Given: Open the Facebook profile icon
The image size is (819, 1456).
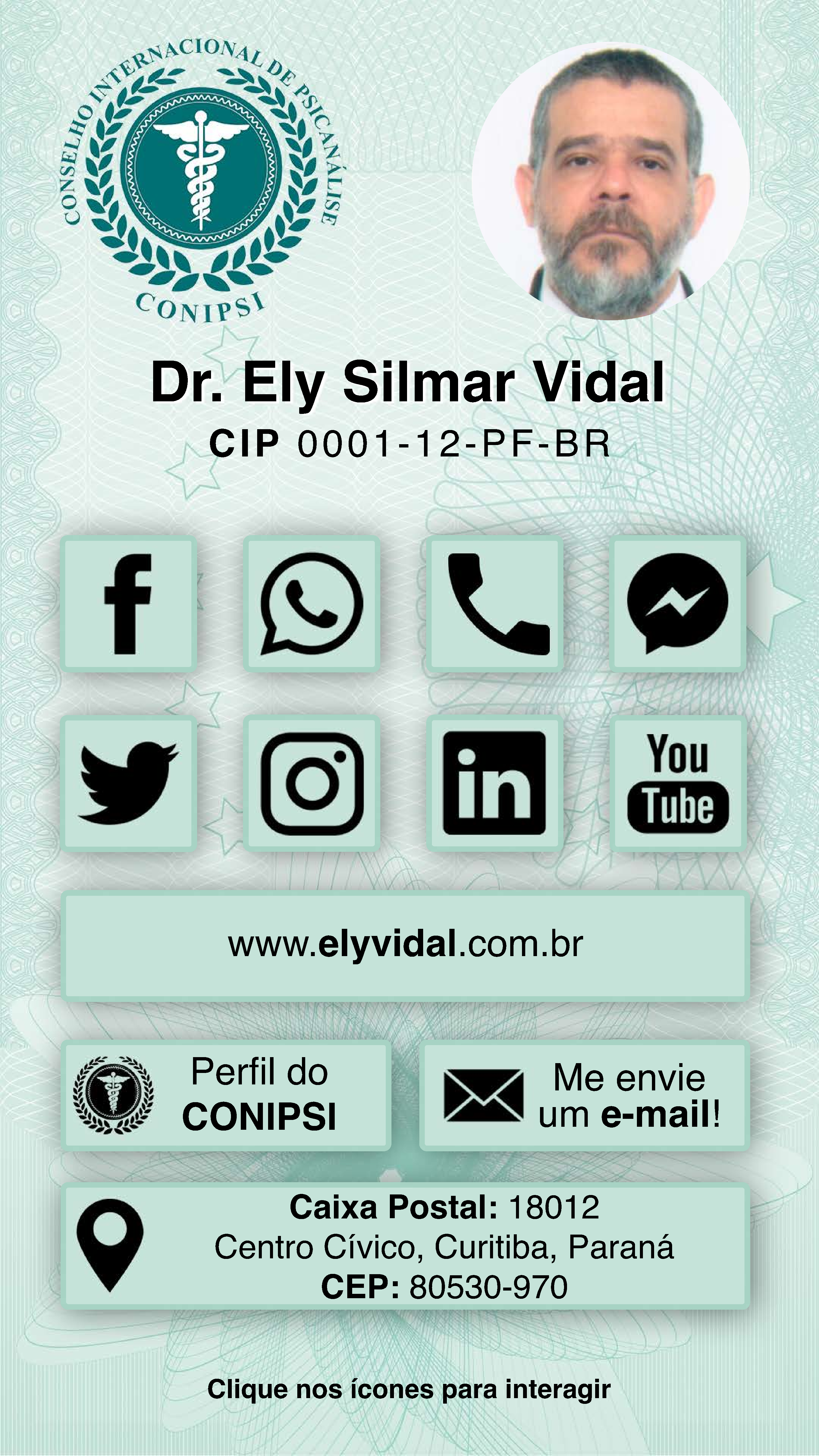Looking at the screenshot, I should (129, 604).
